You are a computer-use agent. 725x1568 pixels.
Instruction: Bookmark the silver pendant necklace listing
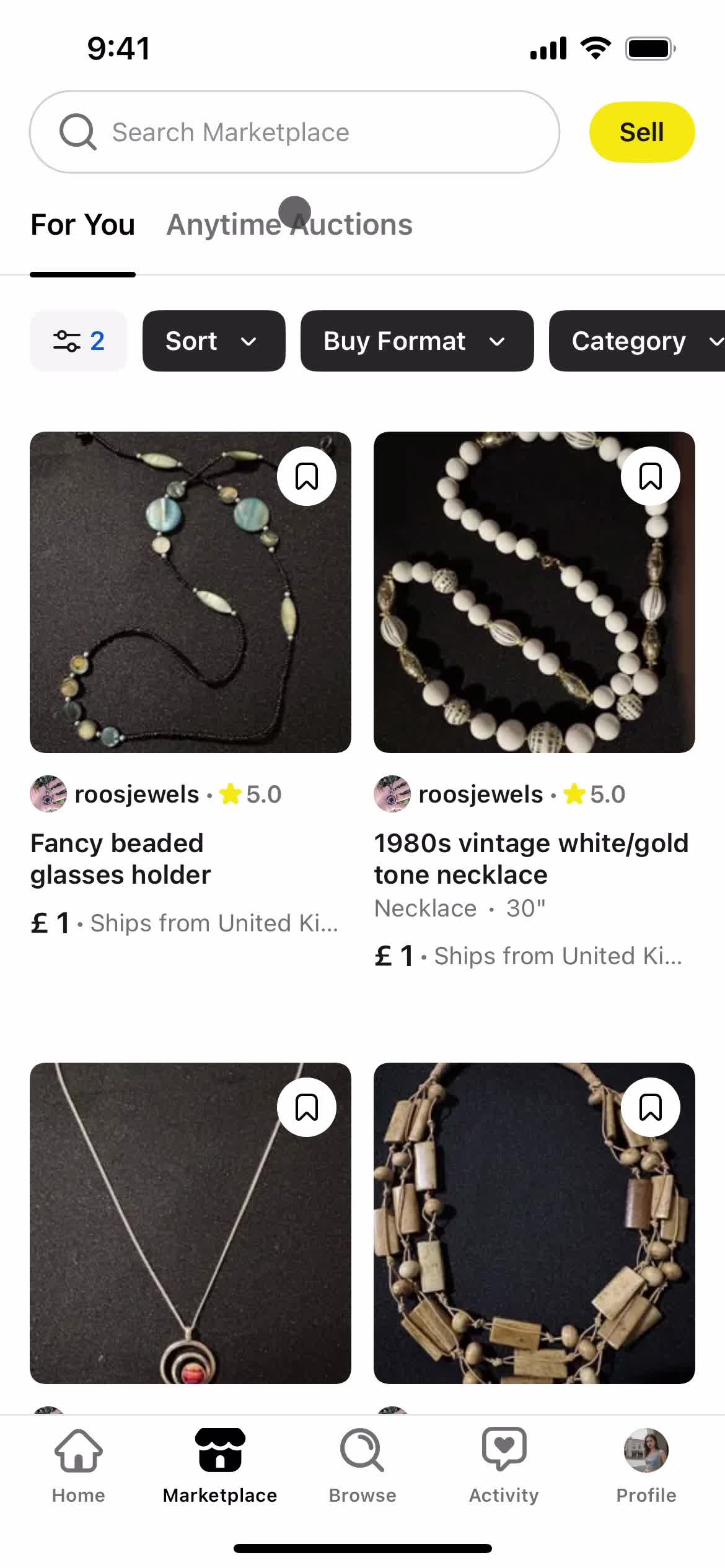(x=307, y=1107)
